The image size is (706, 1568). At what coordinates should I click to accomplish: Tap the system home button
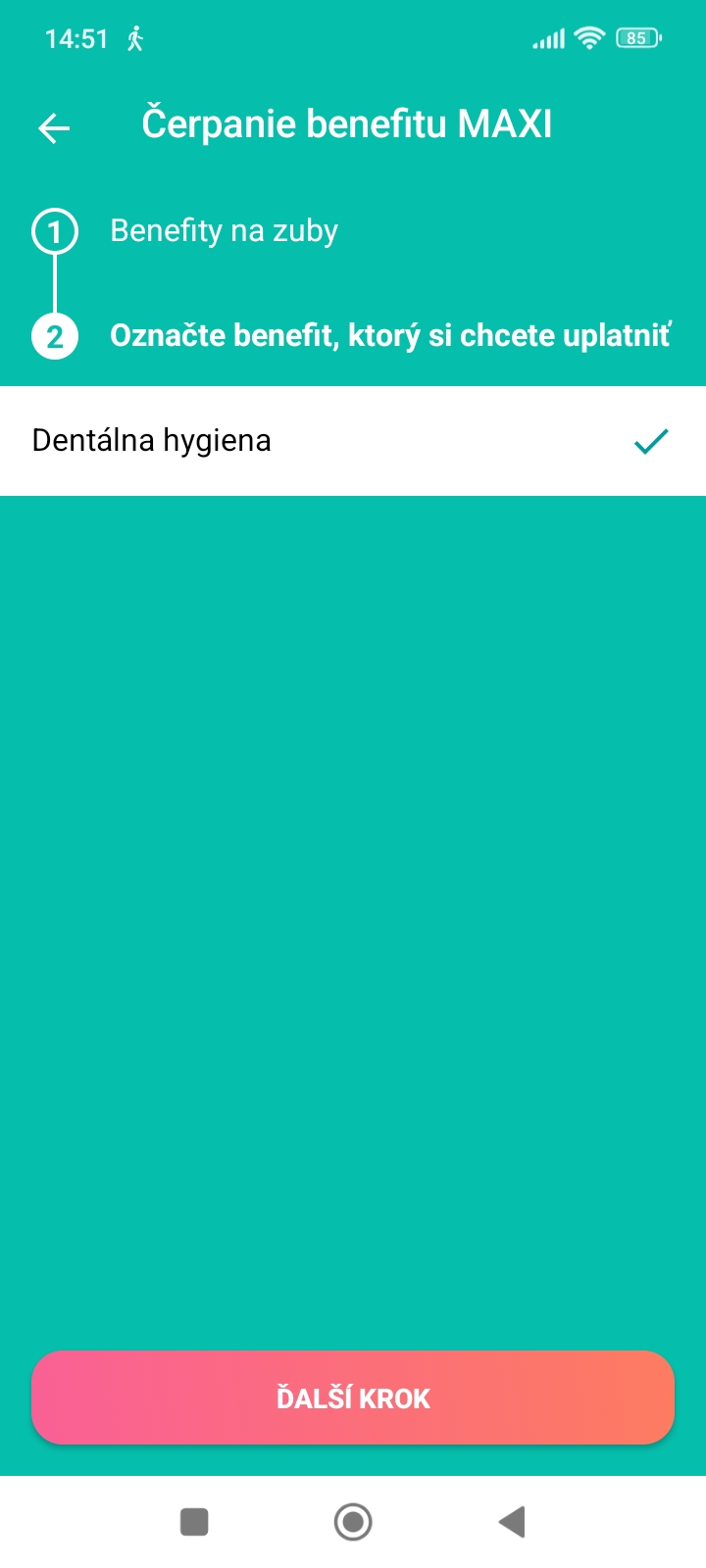point(352,1522)
